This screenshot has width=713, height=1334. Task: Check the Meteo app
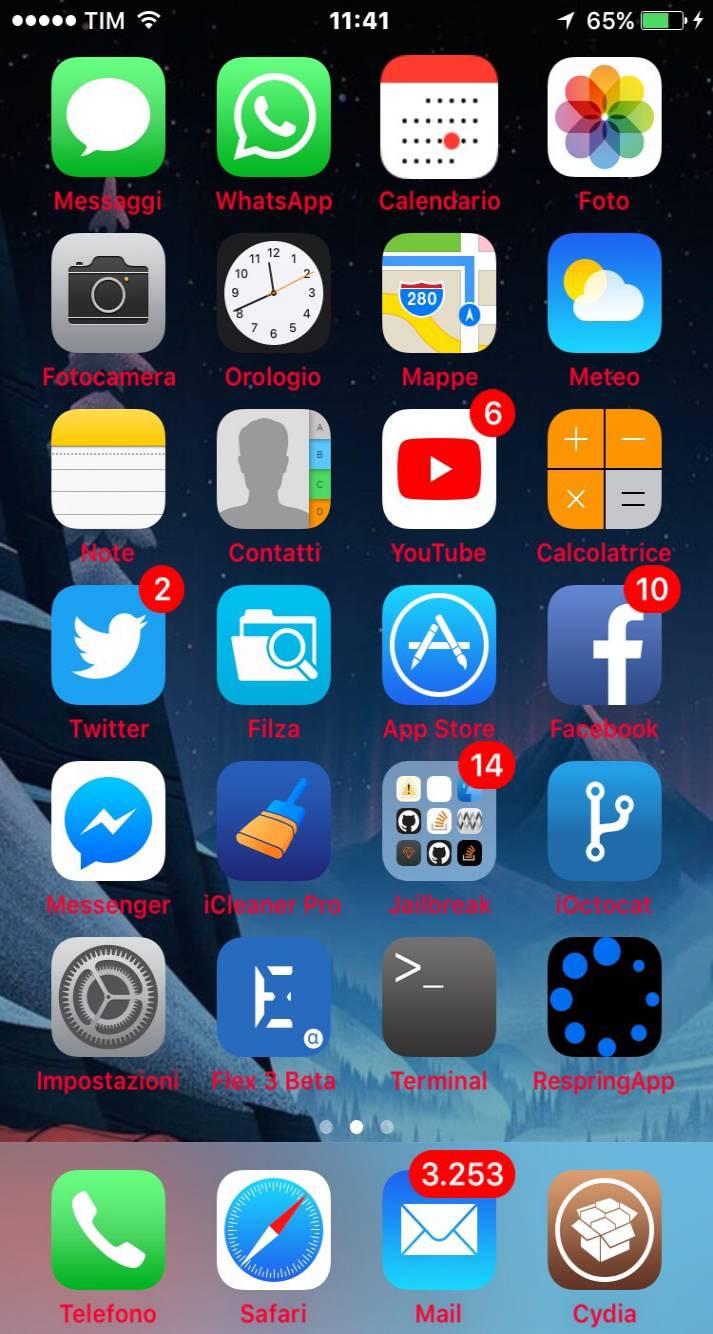[x=604, y=292]
